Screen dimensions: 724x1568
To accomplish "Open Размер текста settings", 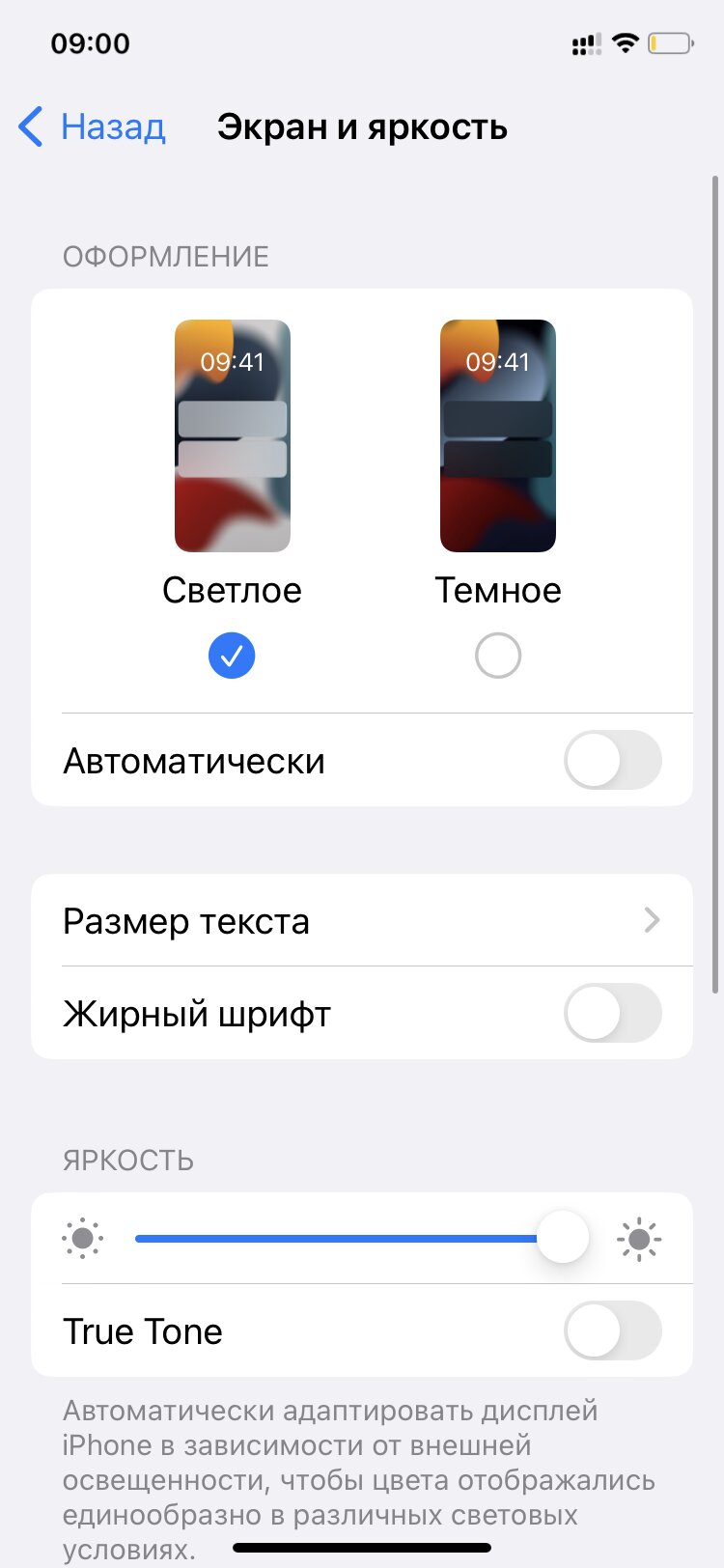I will [362, 920].
